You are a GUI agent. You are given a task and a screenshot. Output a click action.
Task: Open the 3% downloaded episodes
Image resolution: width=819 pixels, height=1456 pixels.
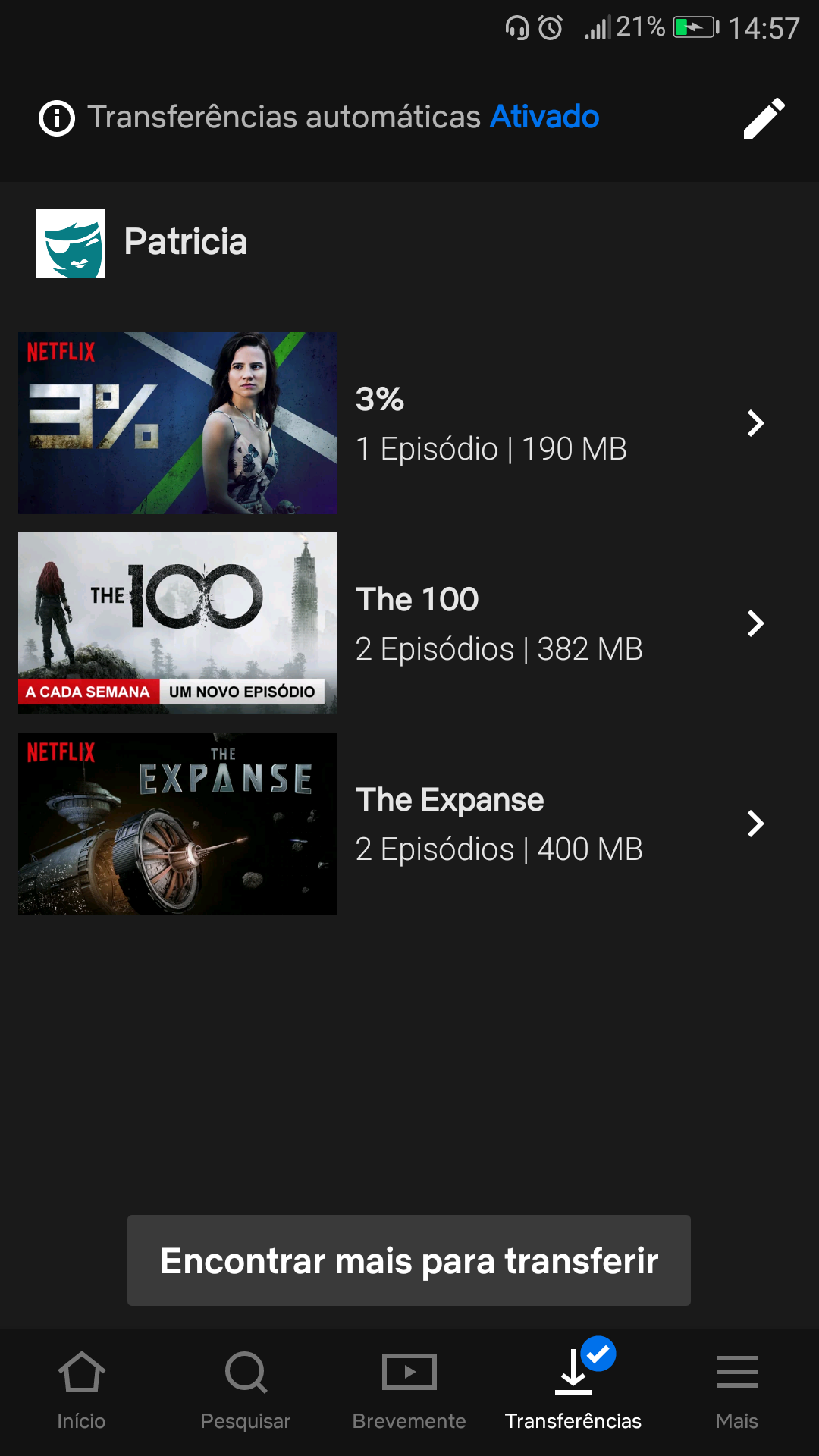click(409, 423)
